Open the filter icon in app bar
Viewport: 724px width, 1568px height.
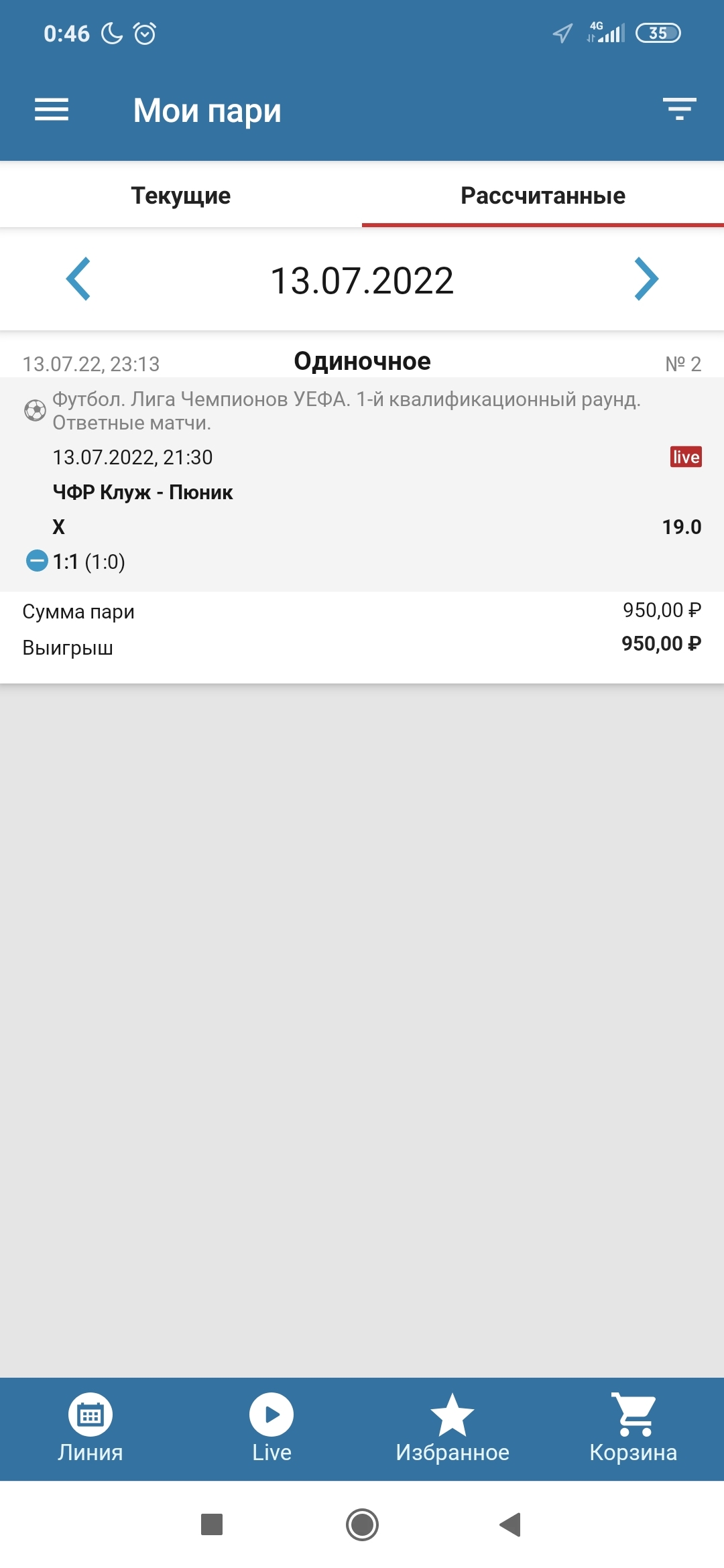679,109
